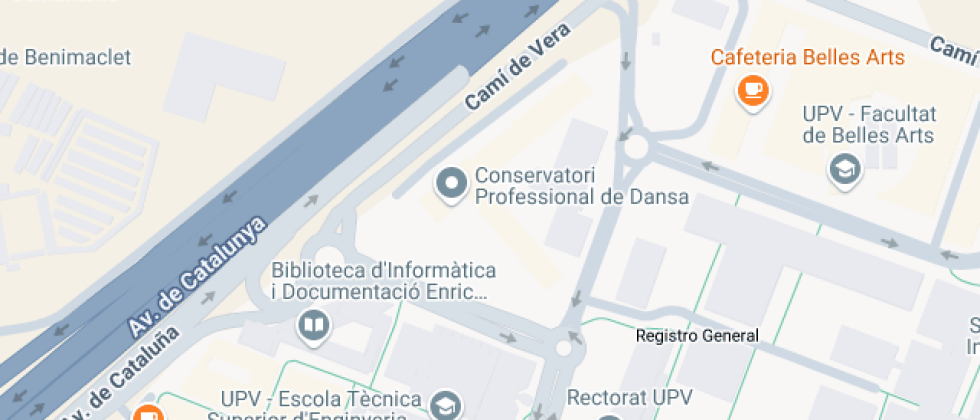Open the Biblioteca d'Informàtica i Documentació library pin
980x420 pixels.
314,324
